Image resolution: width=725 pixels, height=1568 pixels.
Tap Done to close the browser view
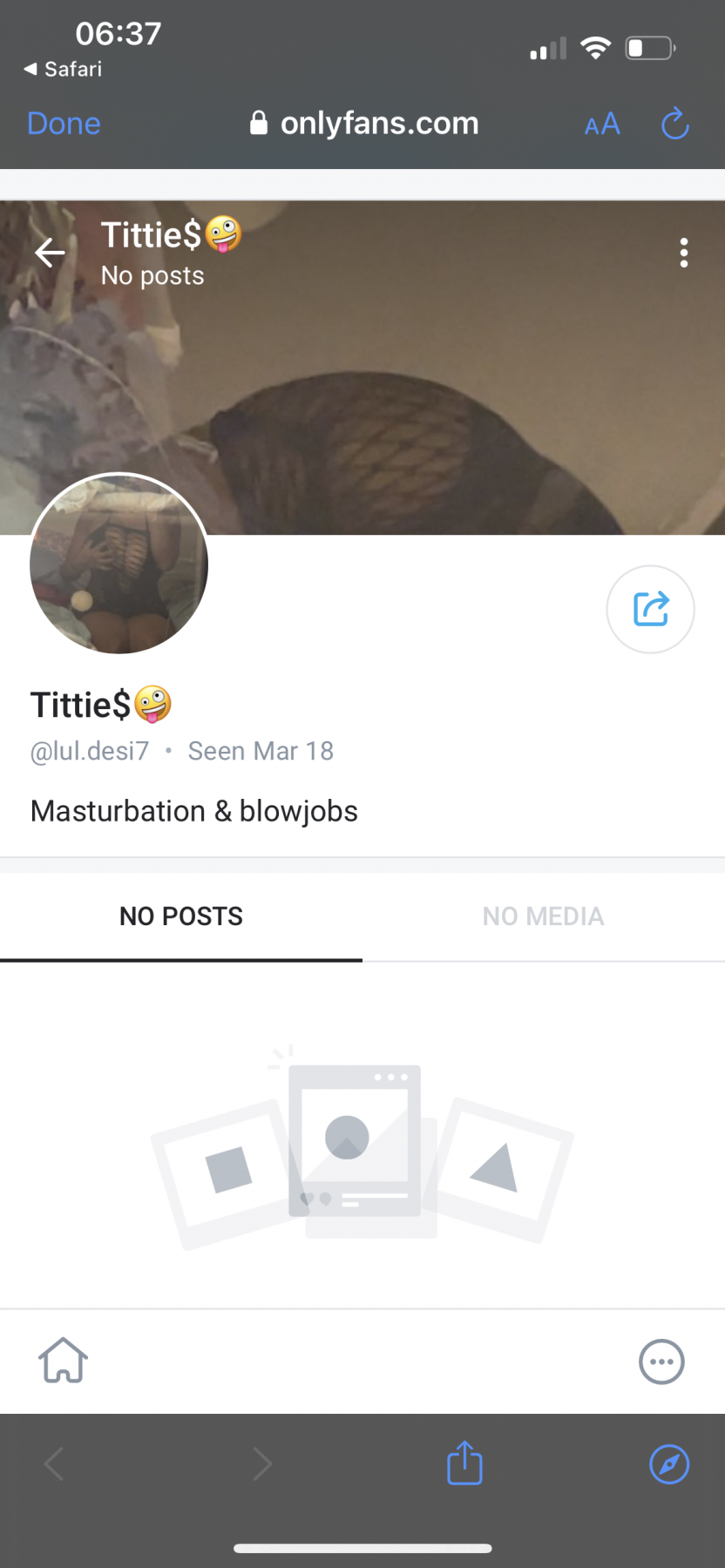(x=64, y=124)
